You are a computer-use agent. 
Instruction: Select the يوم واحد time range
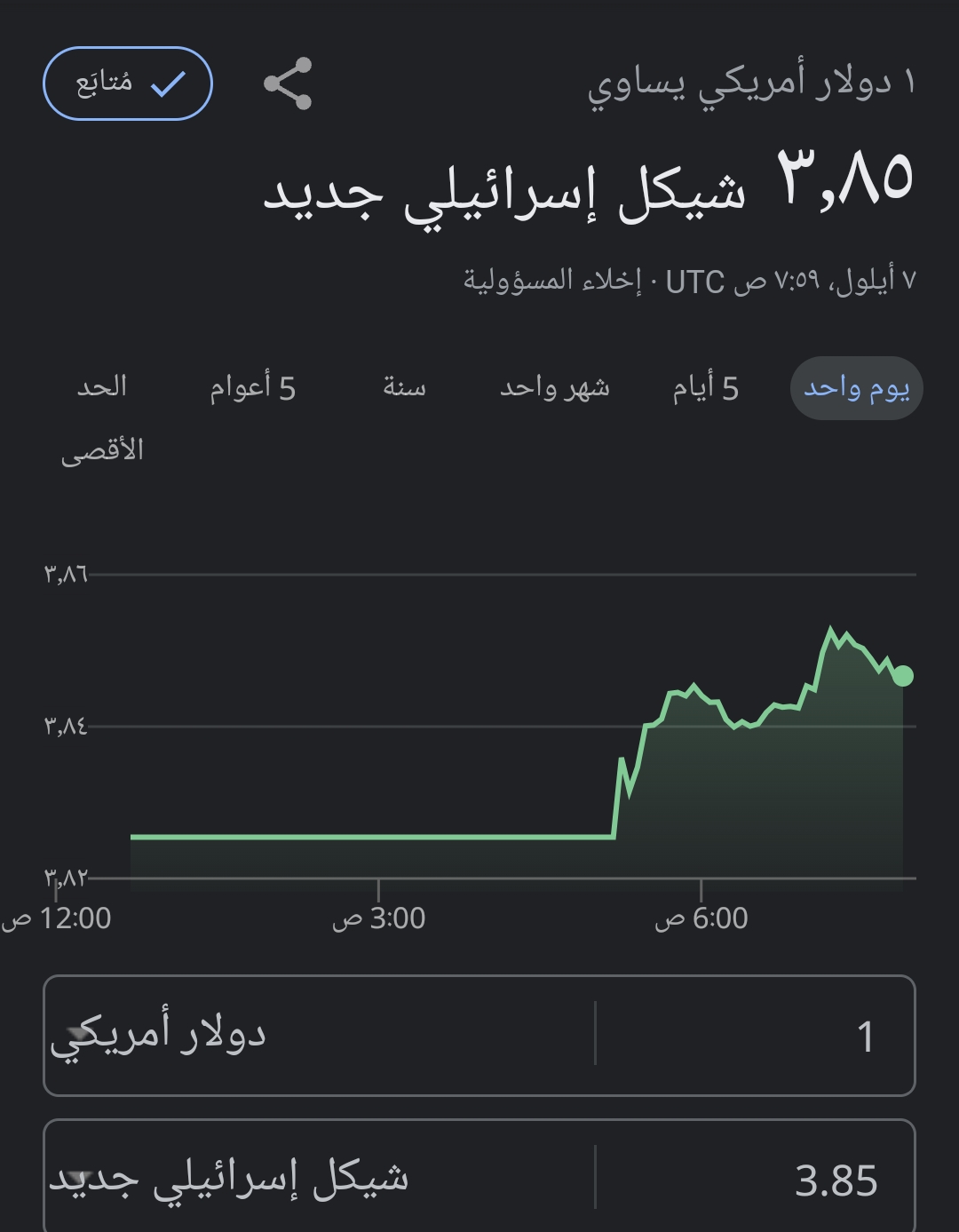[856, 388]
